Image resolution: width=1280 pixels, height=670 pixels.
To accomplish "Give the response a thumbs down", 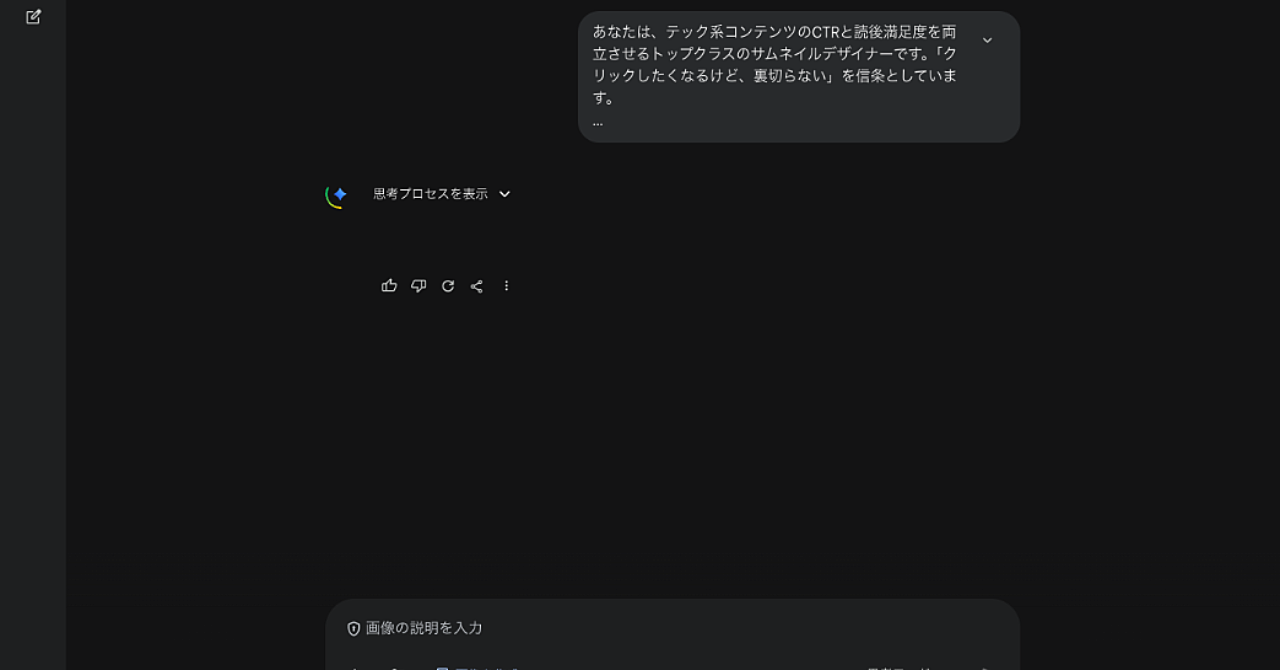I will click(x=419, y=286).
